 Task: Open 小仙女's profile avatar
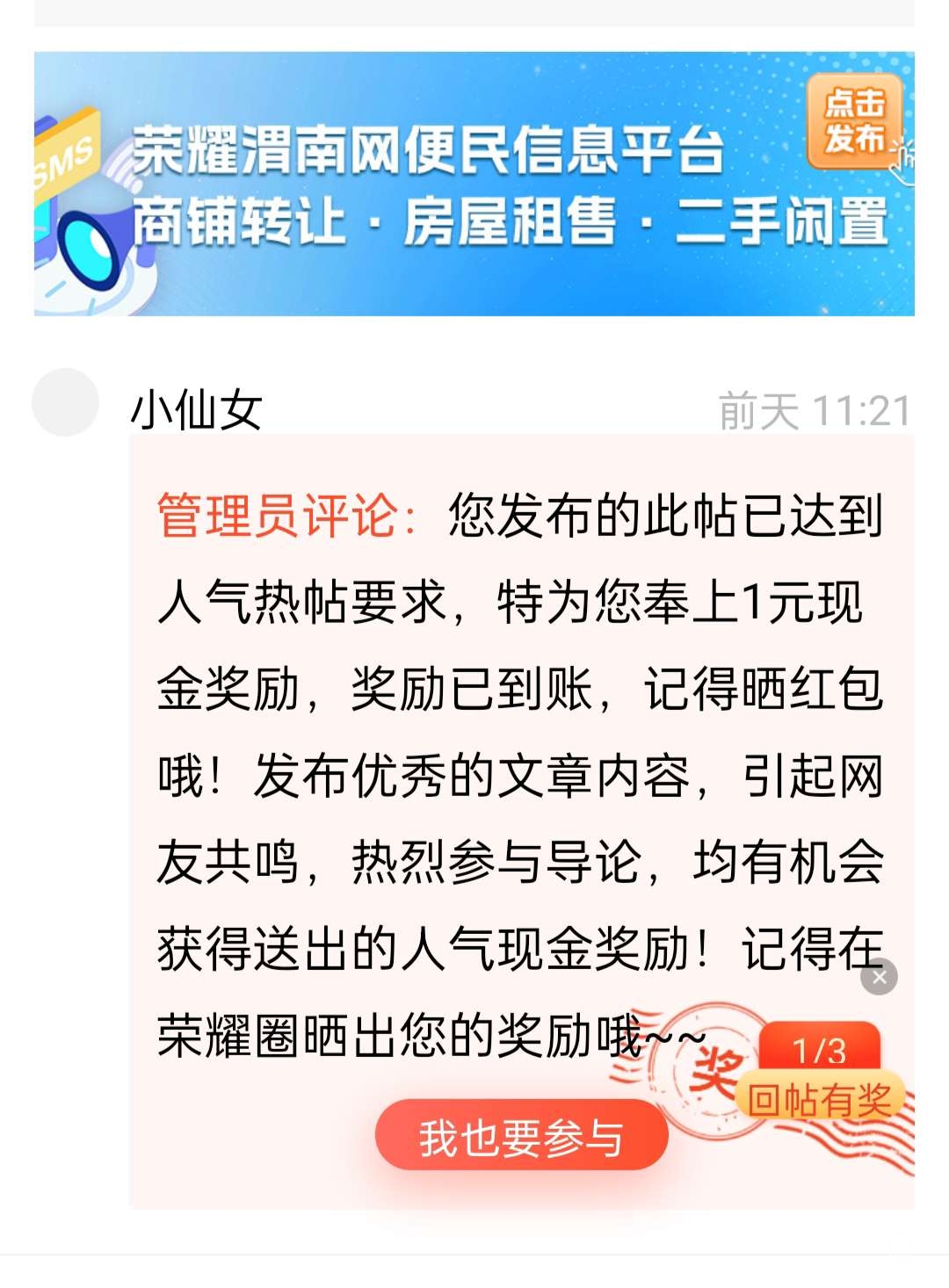65,402
